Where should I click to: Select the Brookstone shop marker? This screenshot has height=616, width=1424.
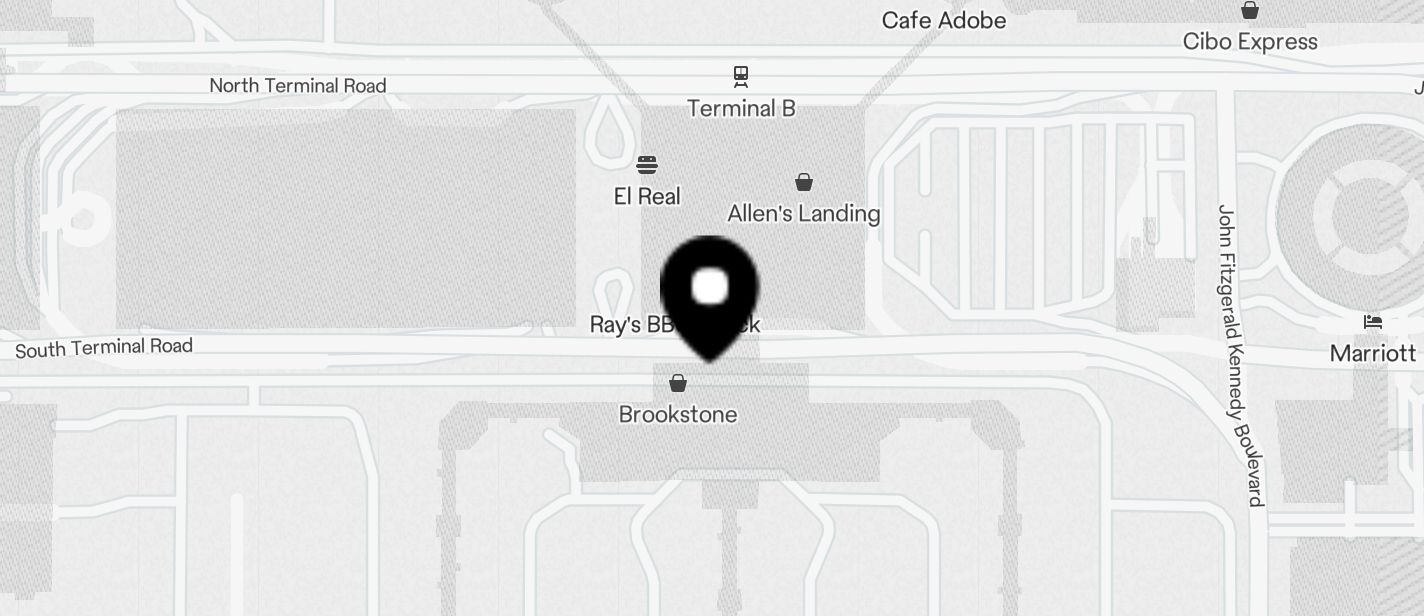point(678,383)
